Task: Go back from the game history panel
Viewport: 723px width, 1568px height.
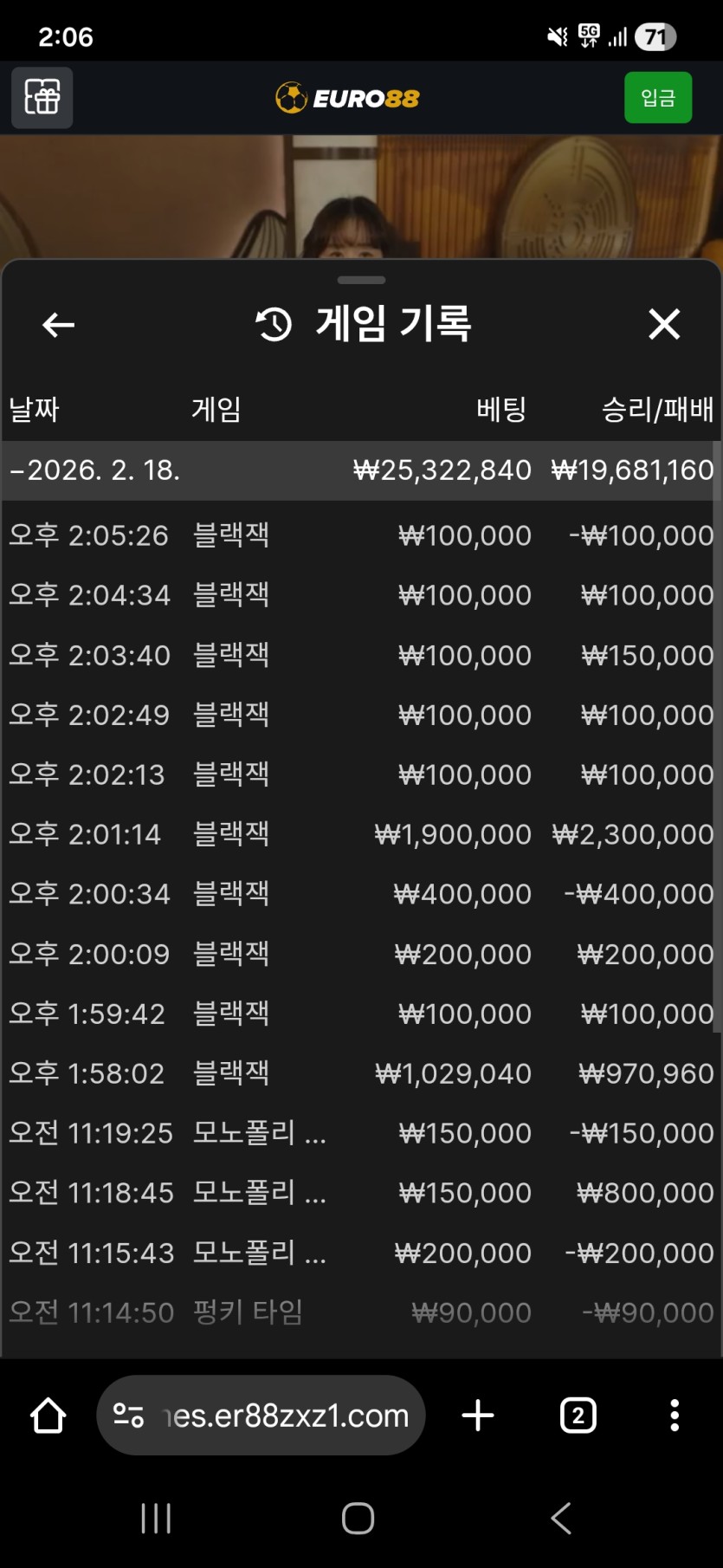Action: pyautogui.click(x=58, y=325)
